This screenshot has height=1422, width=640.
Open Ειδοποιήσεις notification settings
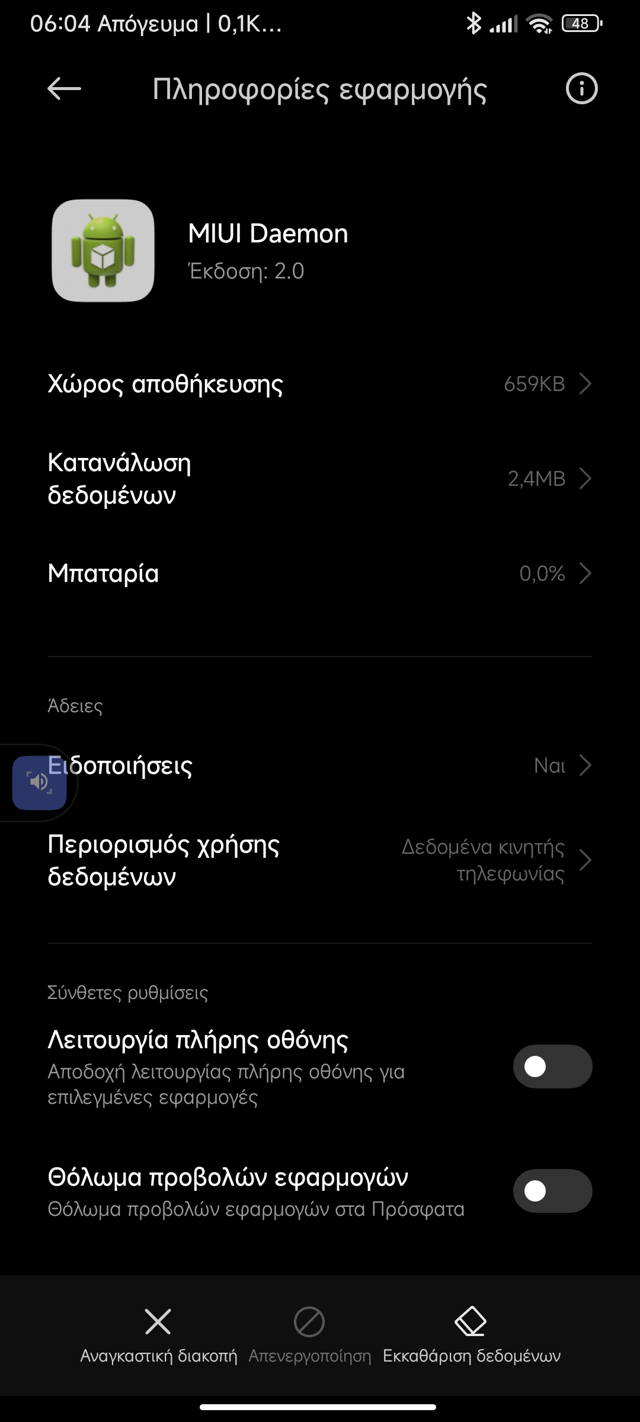coord(320,766)
